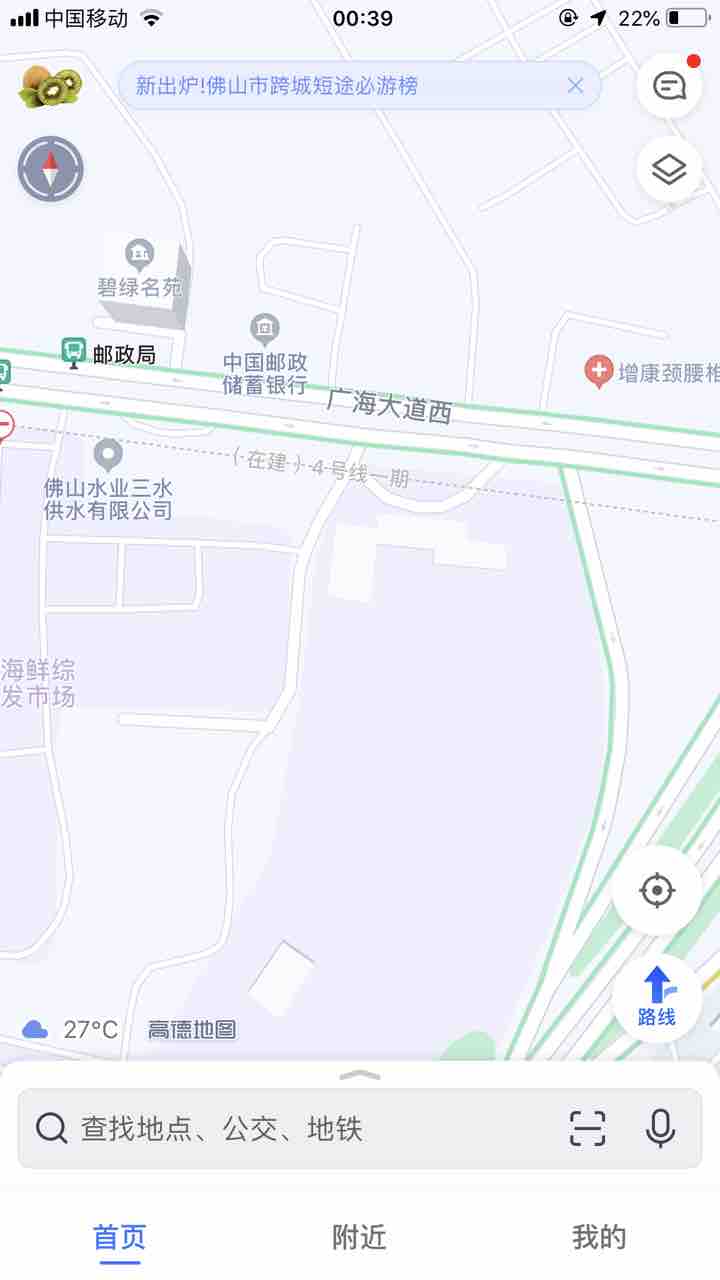The width and height of the screenshot is (720, 1280).
Task: Switch to the 附近 tab
Action: tap(359, 1237)
